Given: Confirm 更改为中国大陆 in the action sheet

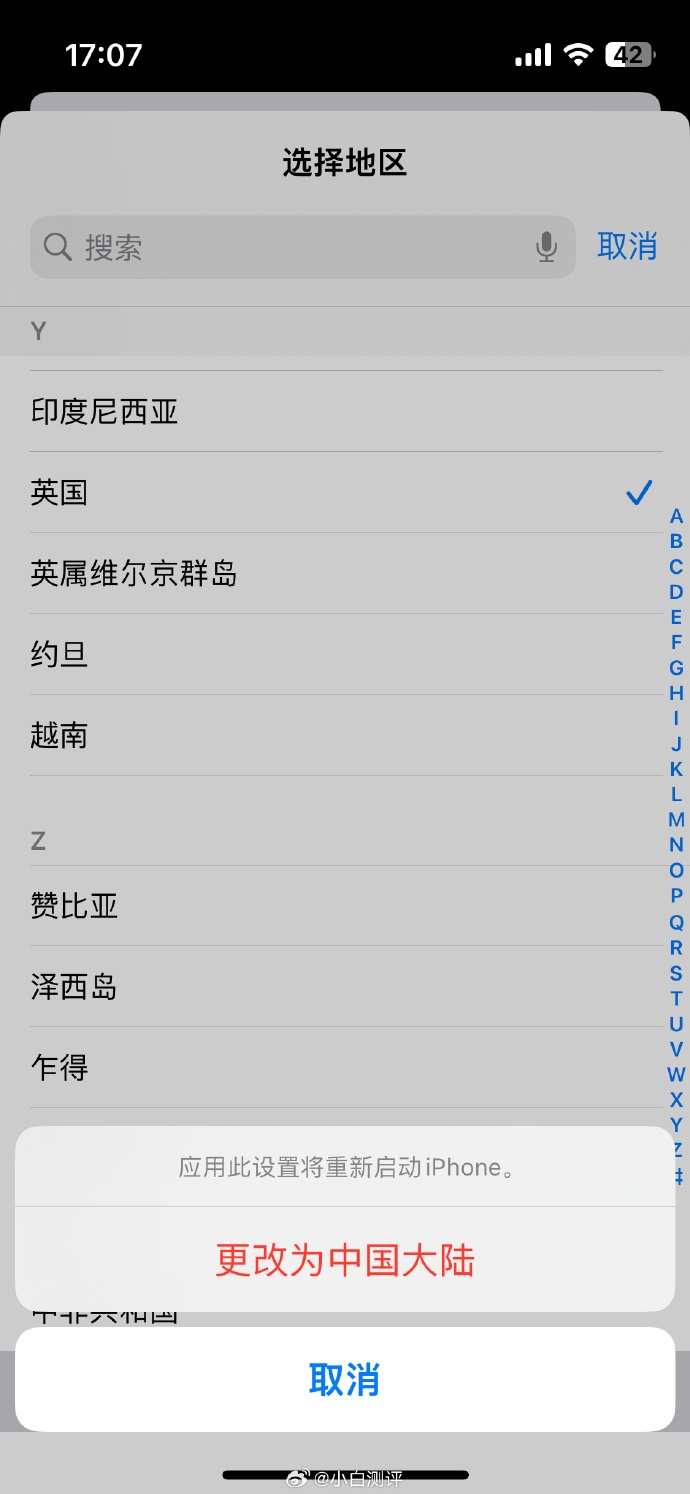Looking at the screenshot, I should 344,1260.
